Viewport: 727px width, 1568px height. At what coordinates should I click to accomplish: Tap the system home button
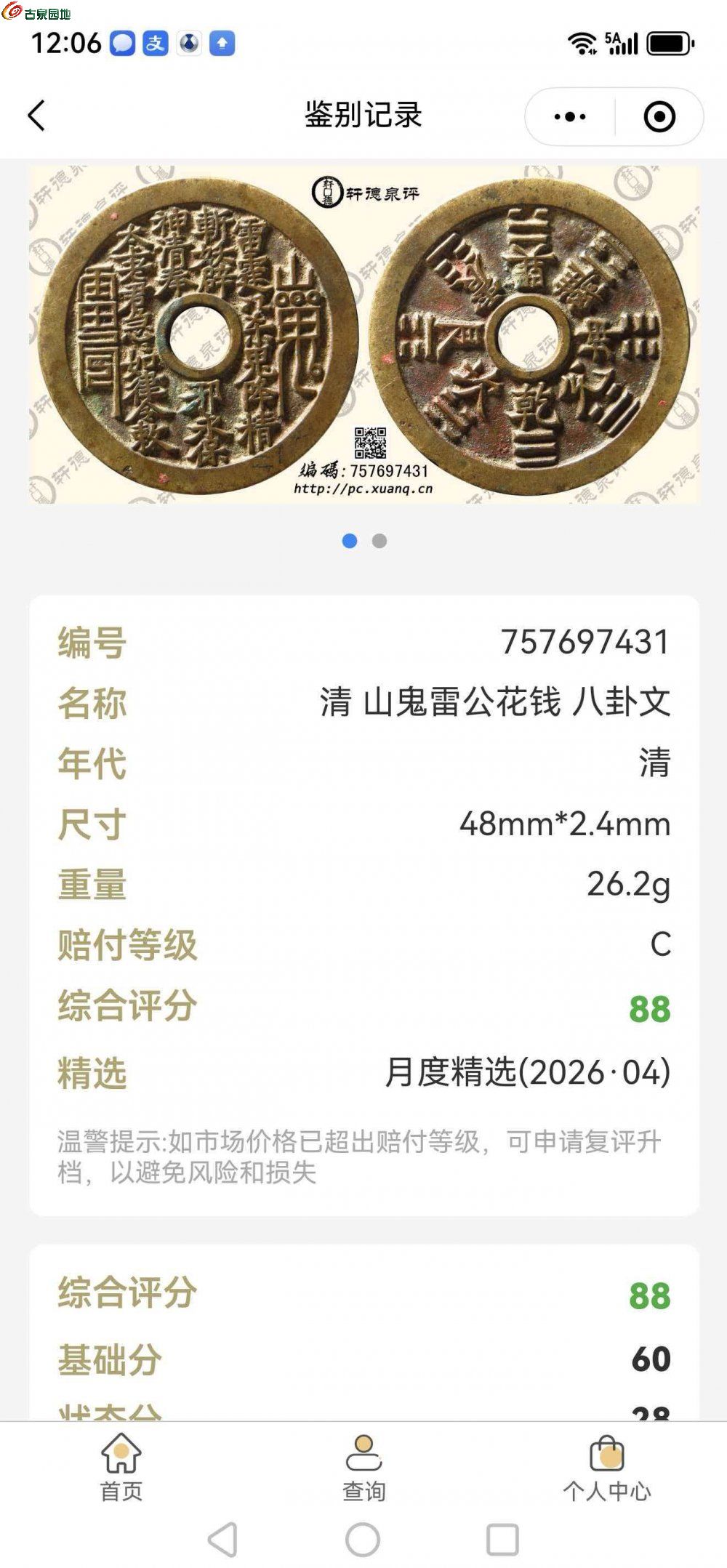click(363, 1539)
